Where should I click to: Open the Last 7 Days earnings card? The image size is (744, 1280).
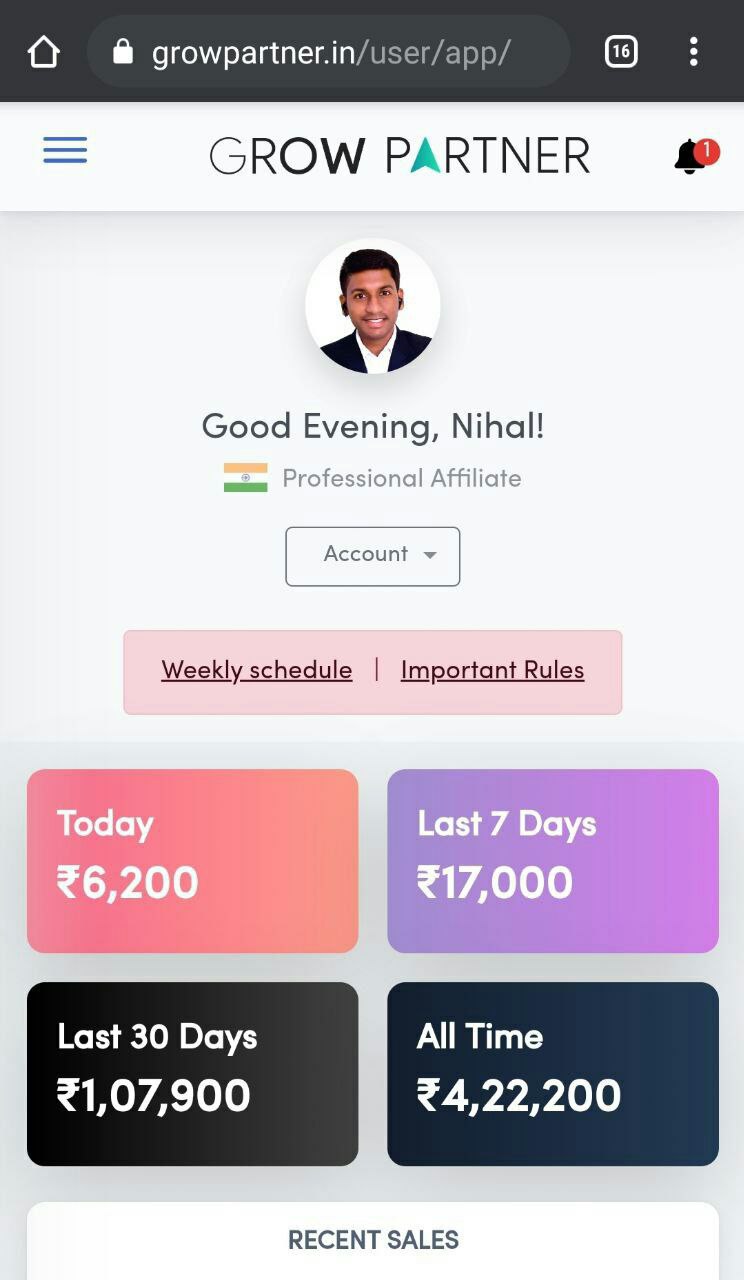(553, 861)
